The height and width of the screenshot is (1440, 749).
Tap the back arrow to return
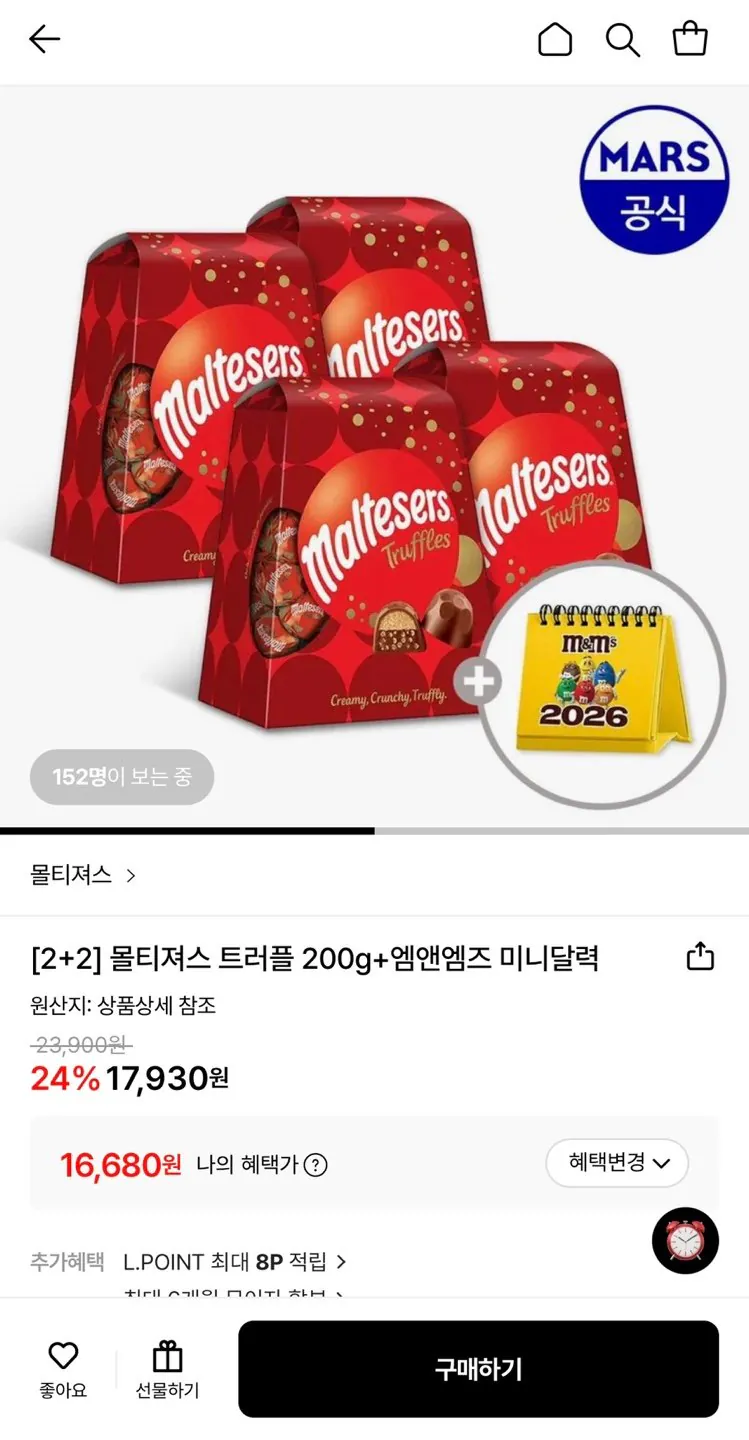[x=44, y=40]
